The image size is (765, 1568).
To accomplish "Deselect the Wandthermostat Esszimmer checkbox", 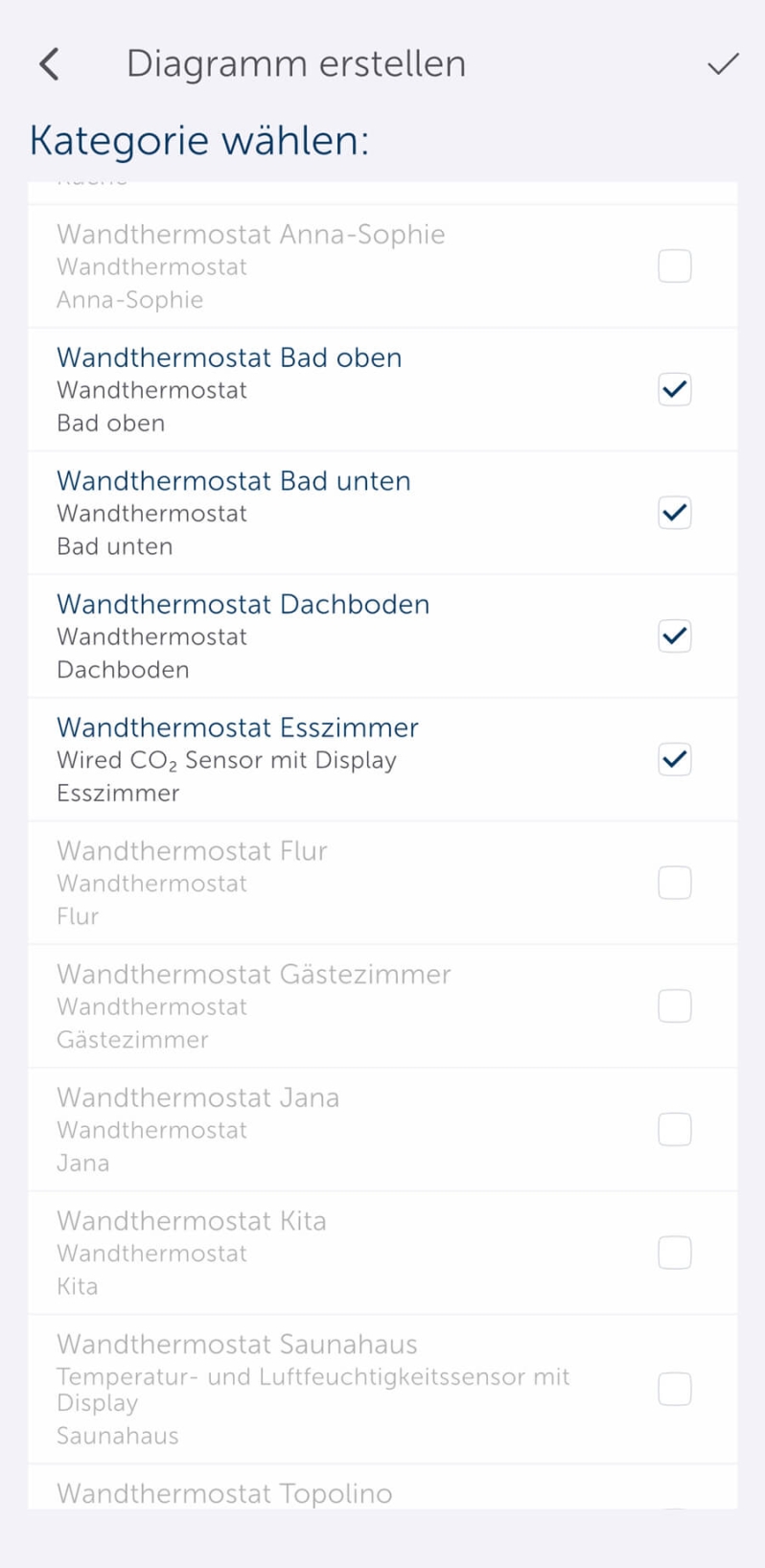I will pyautogui.click(x=674, y=759).
